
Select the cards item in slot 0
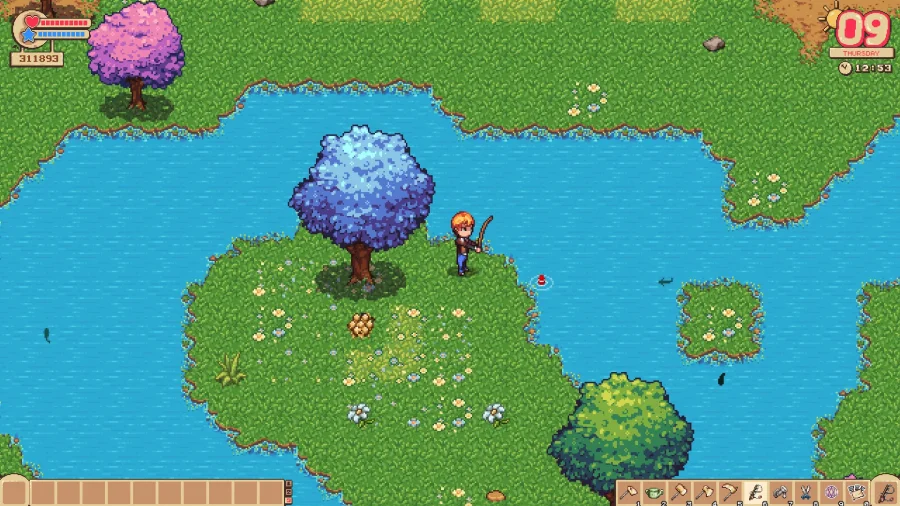(855, 492)
